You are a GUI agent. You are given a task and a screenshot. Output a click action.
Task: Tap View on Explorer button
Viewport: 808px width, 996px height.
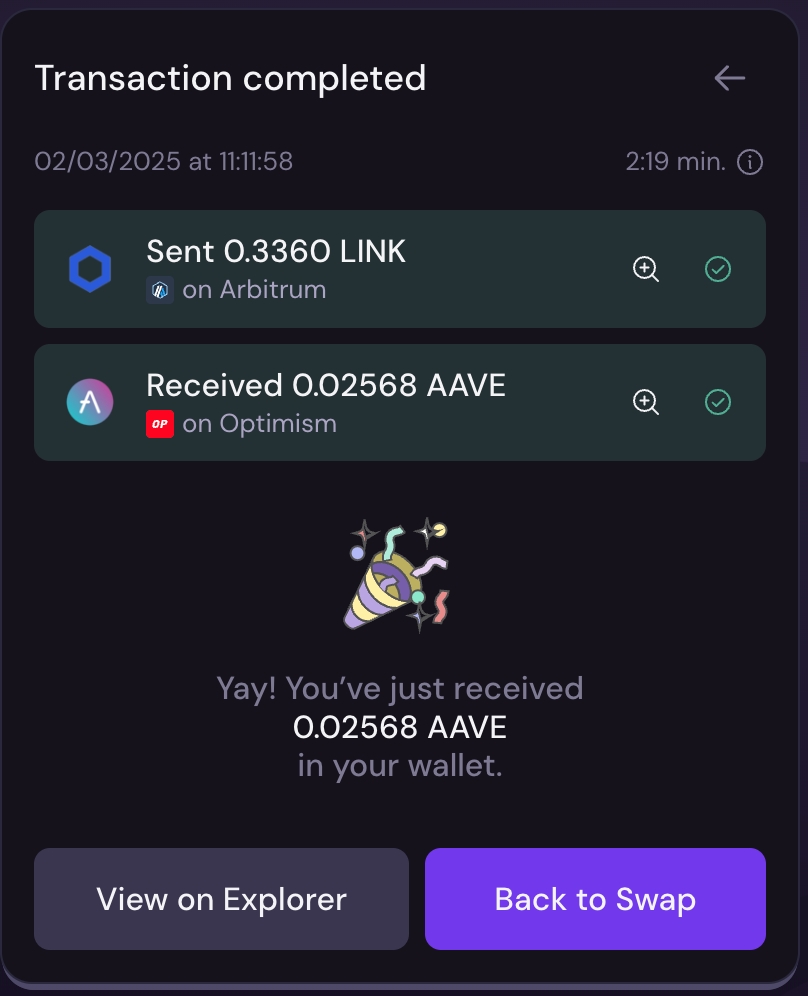pyautogui.click(x=221, y=899)
